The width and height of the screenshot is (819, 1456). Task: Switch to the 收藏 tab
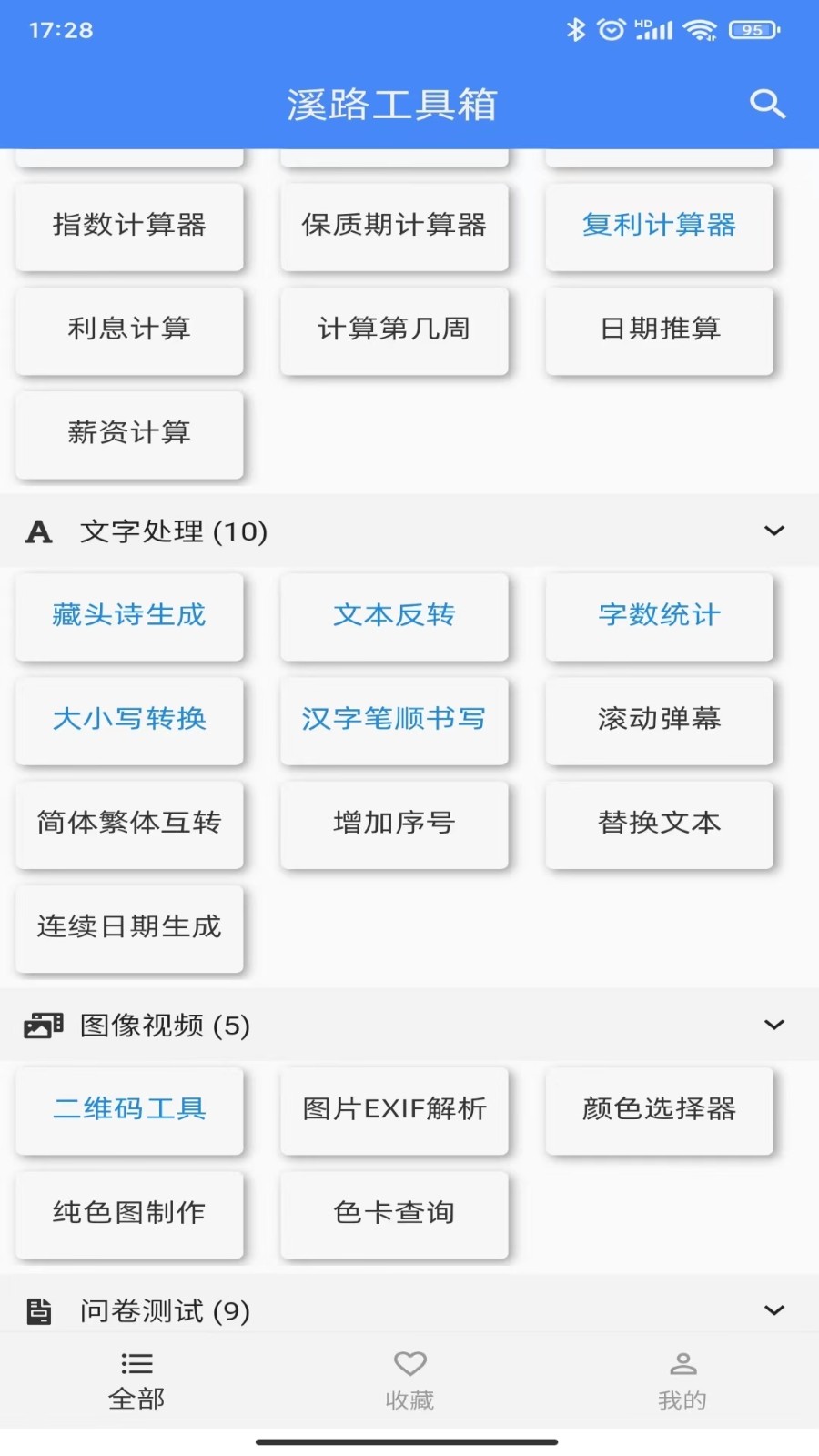(409, 1380)
